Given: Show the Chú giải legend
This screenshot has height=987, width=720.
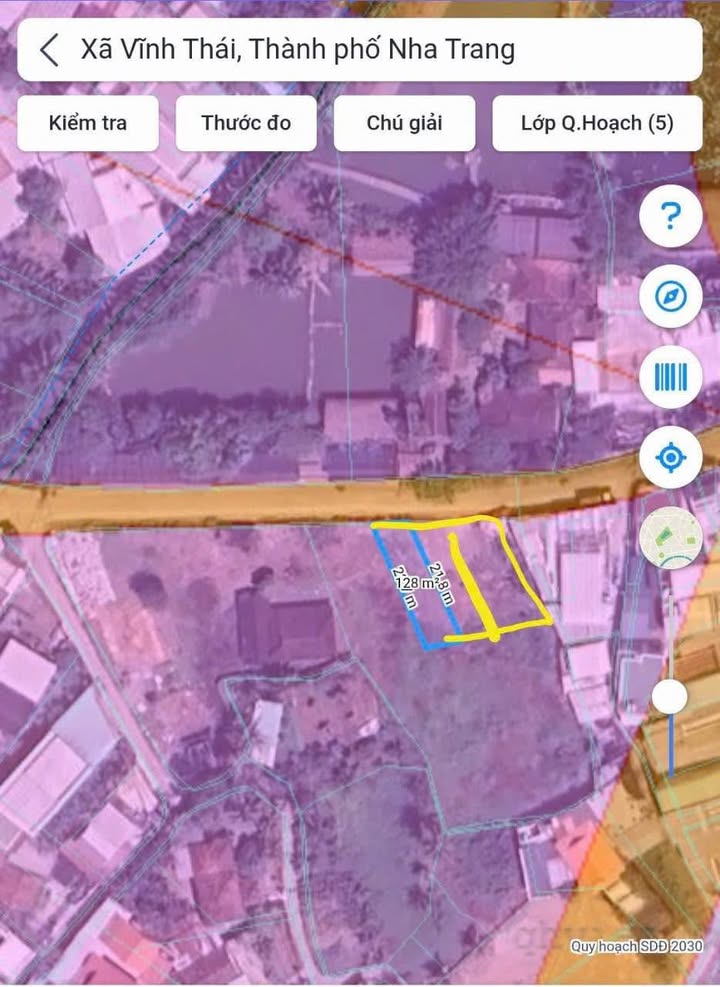Looking at the screenshot, I should pyautogui.click(x=404, y=123).
